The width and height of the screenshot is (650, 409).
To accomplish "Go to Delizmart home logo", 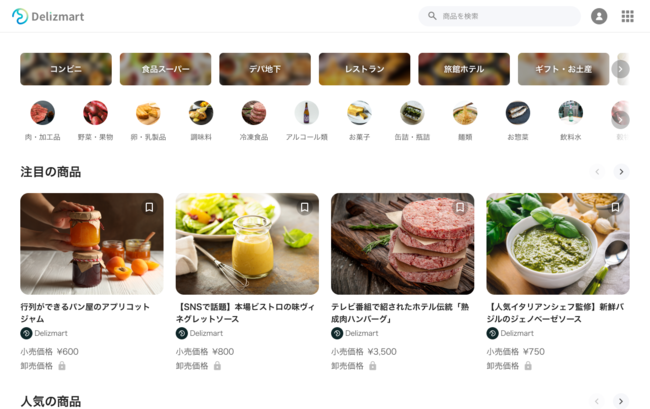I will tap(48, 16).
